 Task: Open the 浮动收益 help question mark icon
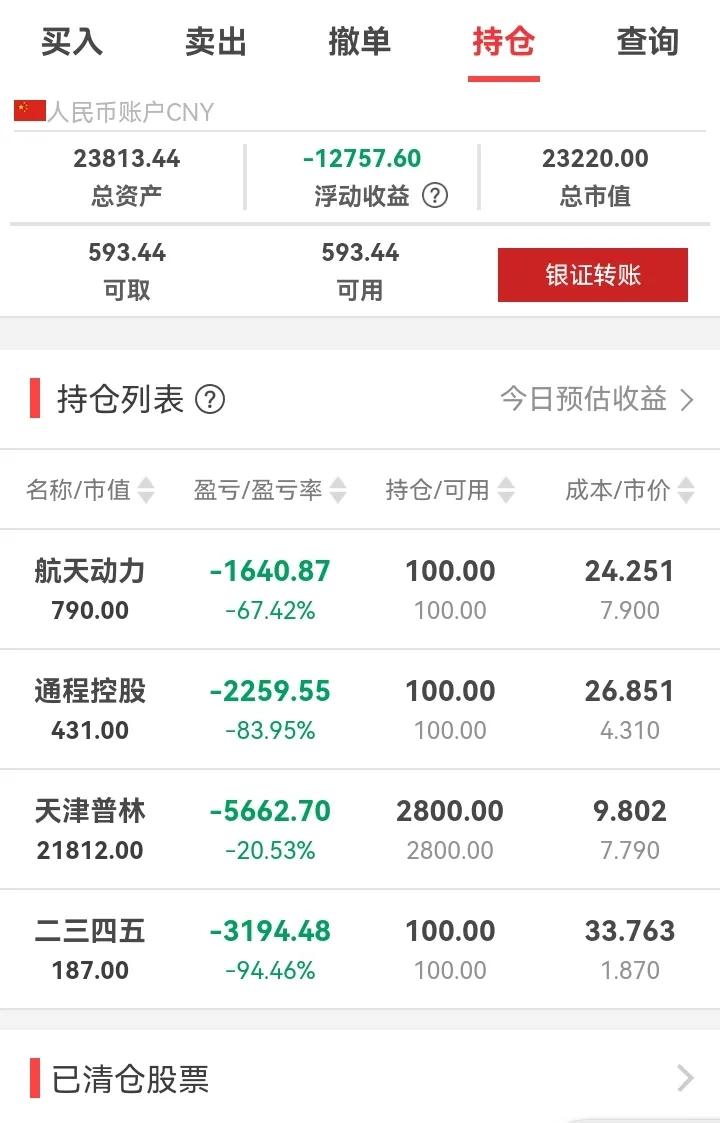pyautogui.click(x=435, y=197)
